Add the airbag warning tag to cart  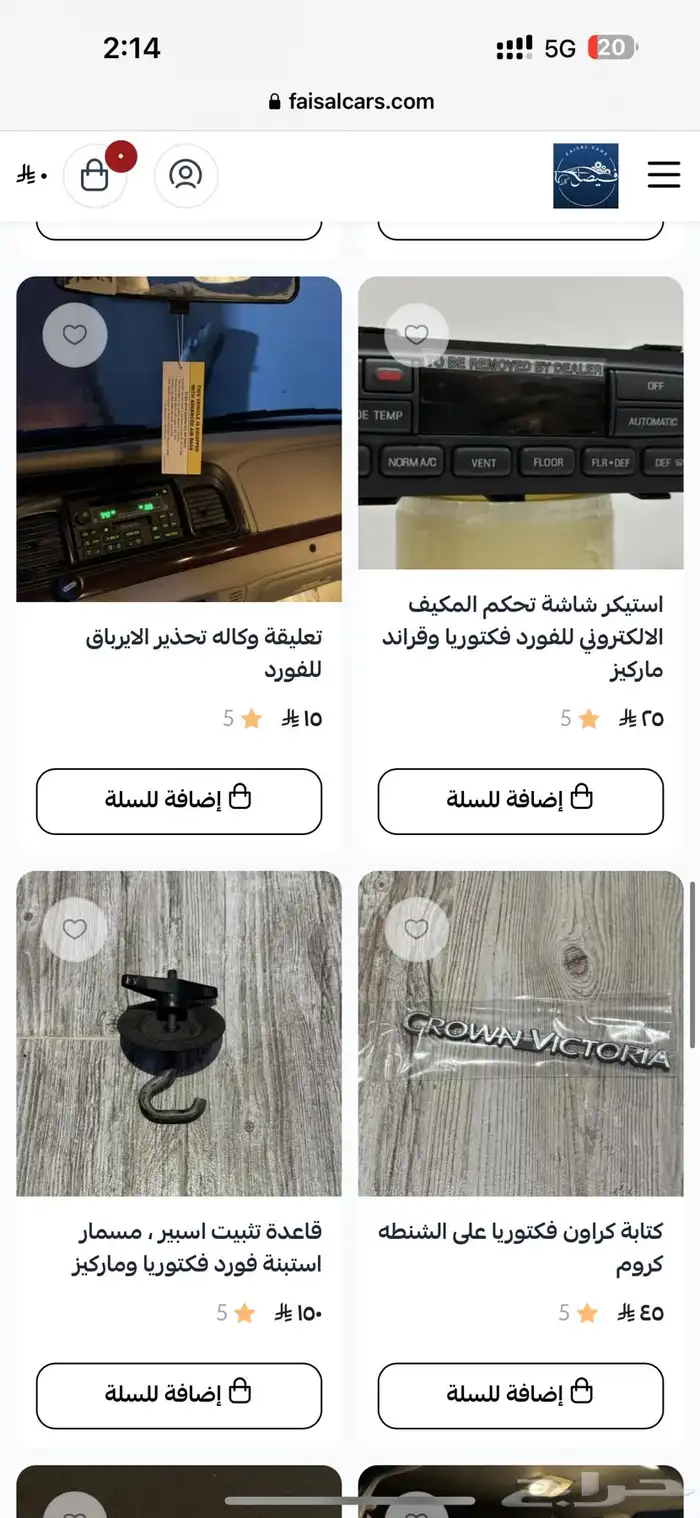point(179,800)
